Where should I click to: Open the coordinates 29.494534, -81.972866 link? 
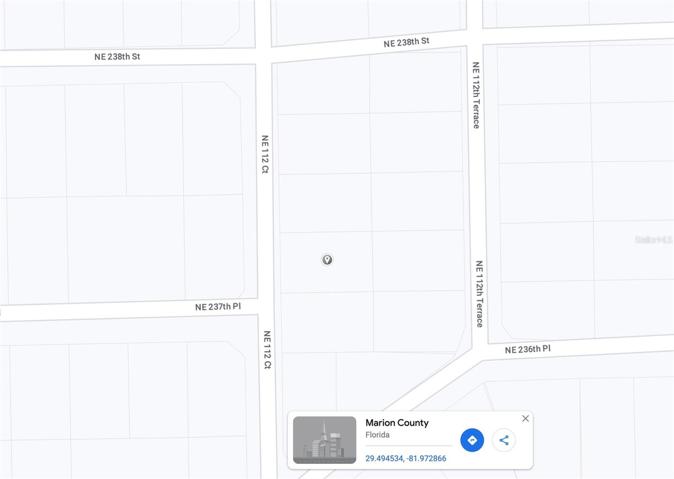[405, 459]
